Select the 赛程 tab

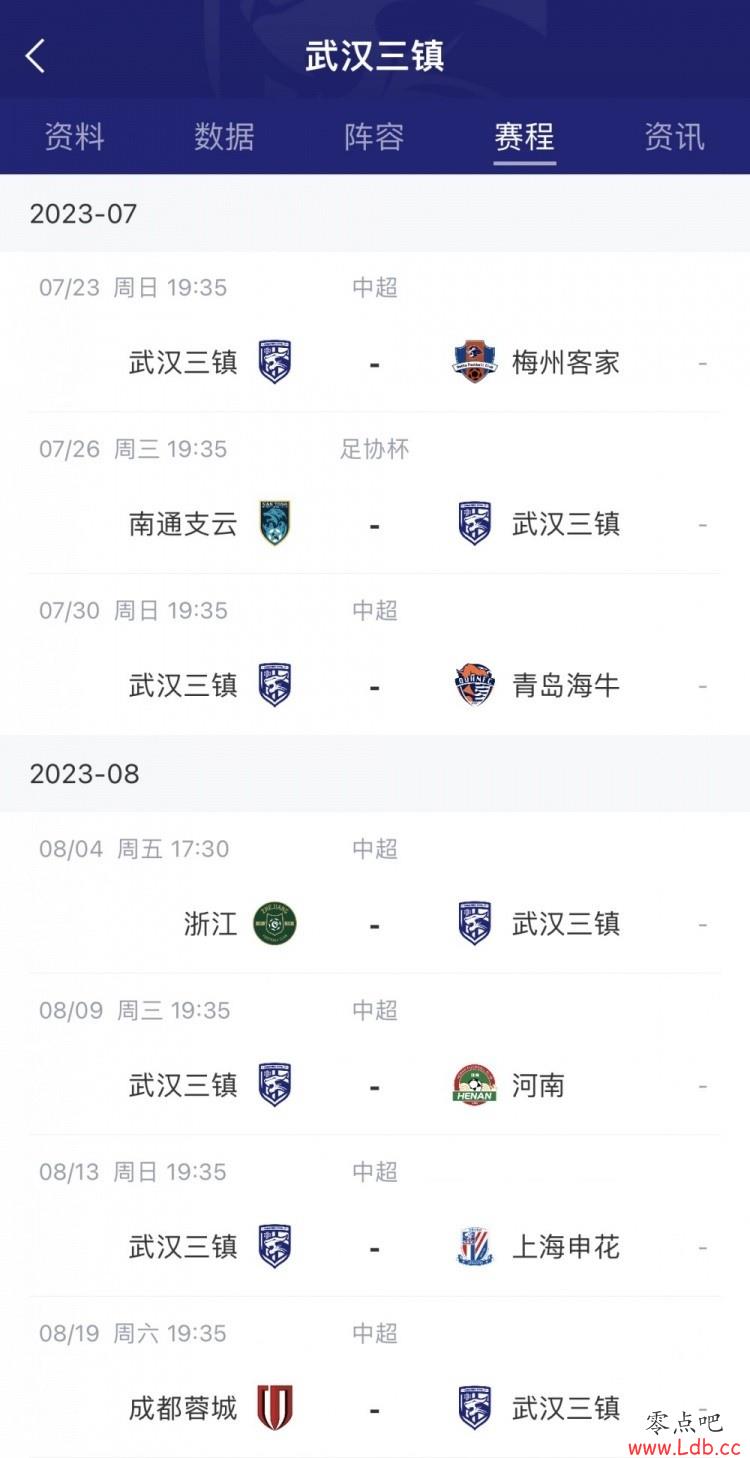click(524, 136)
